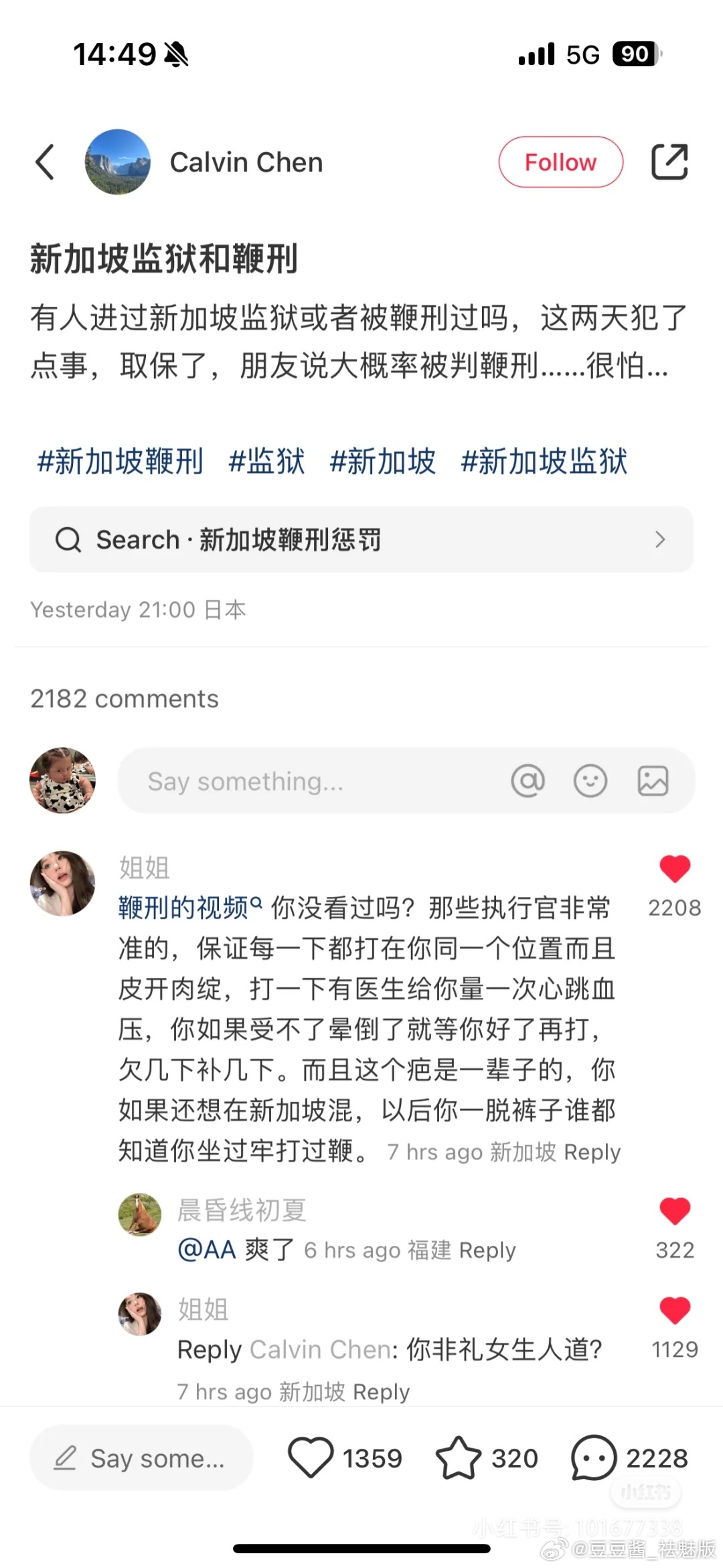Image resolution: width=723 pixels, height=1568 pixels.
Task: Tap the Say something comment field
Action: pos(308,781)
